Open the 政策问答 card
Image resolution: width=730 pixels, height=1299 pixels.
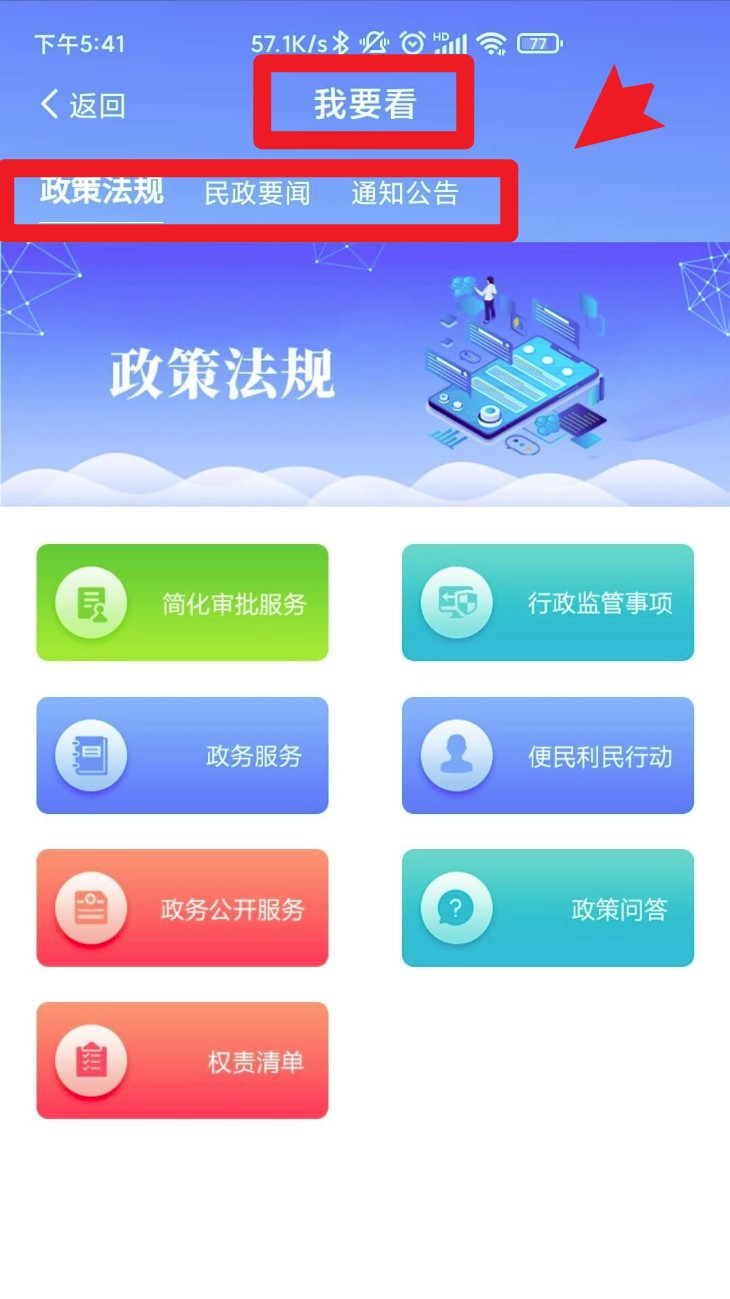(x=547, y=908)
